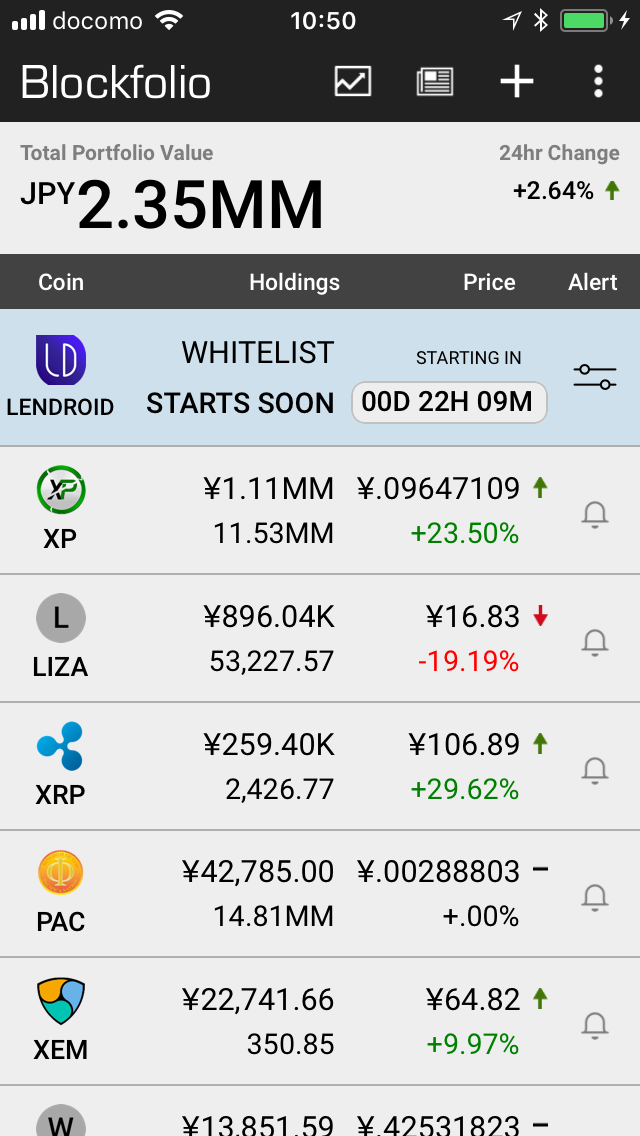The width and height of the screenshot is (640, 1136).
Task: Set a price alert for XEM
Action: pyautogui.click(x=594, y=1025)
